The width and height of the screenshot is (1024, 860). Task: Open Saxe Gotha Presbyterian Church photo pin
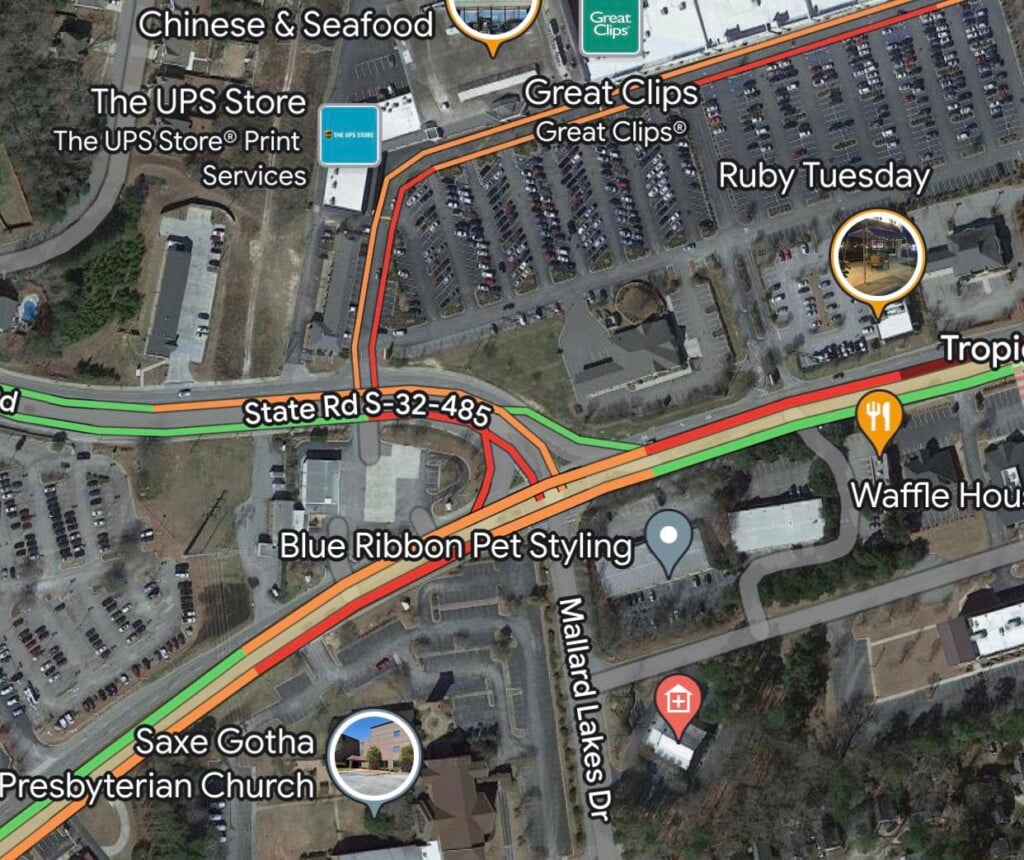pos(375,757)
